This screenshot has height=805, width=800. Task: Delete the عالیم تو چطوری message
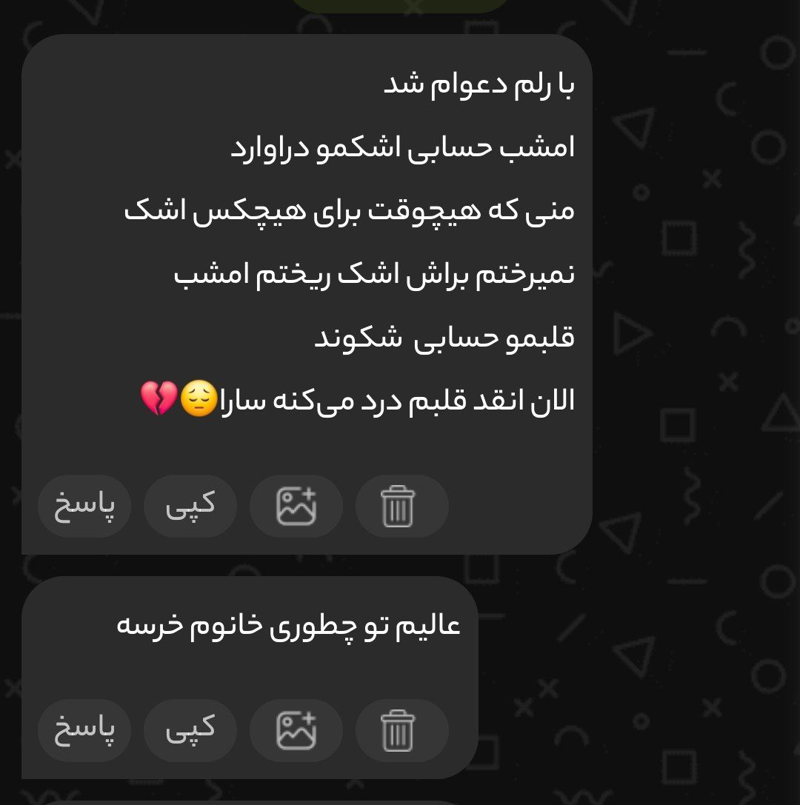(x=398, y=730)
